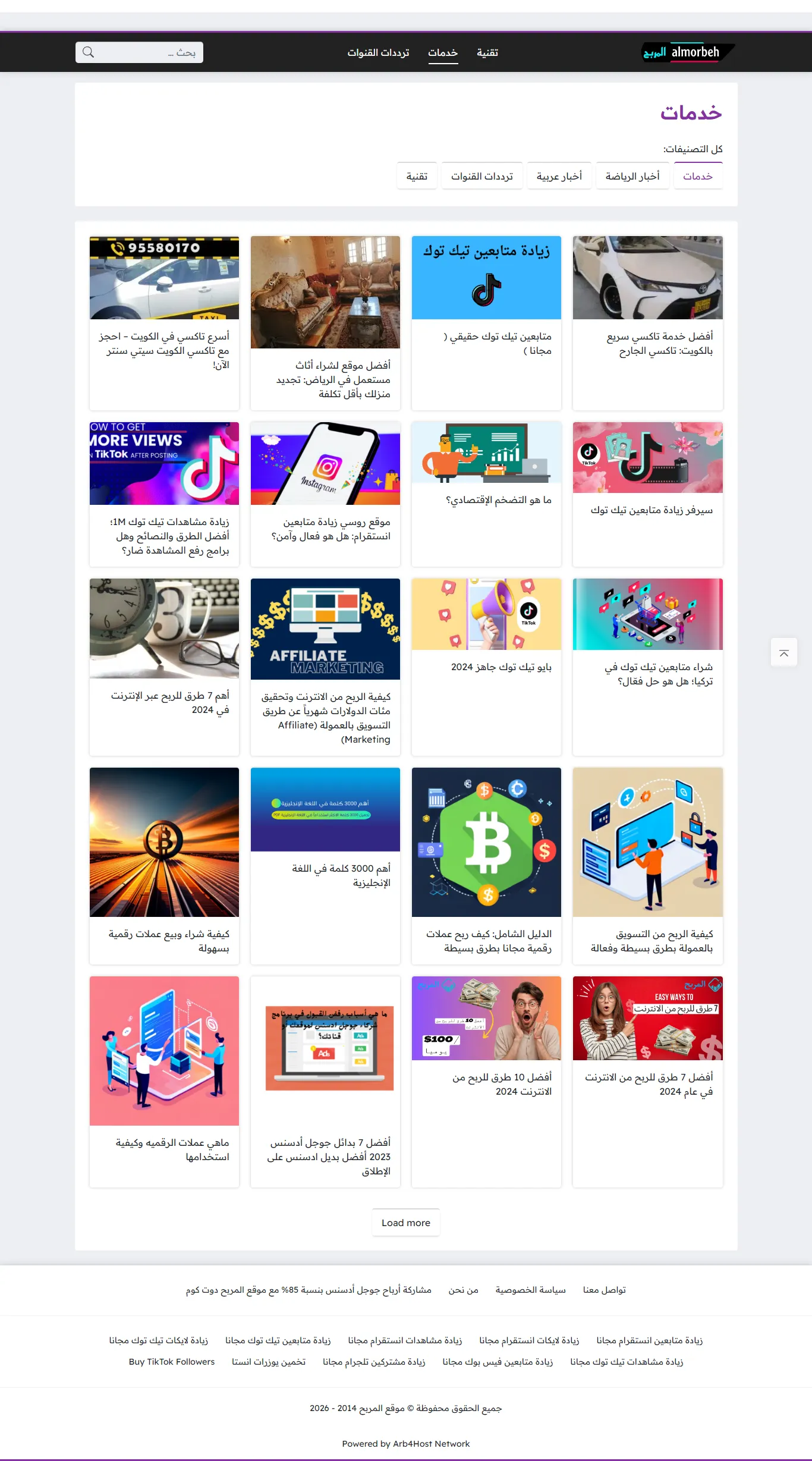Open the سياسة الخصوصية footer link

click(530, 1290)
